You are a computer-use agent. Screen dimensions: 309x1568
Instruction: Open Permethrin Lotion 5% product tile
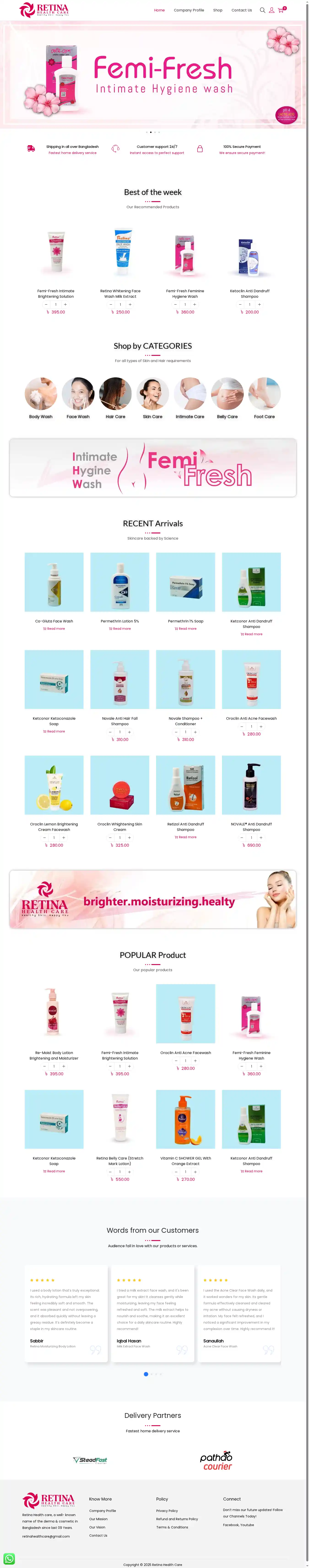tap(120, 582)
